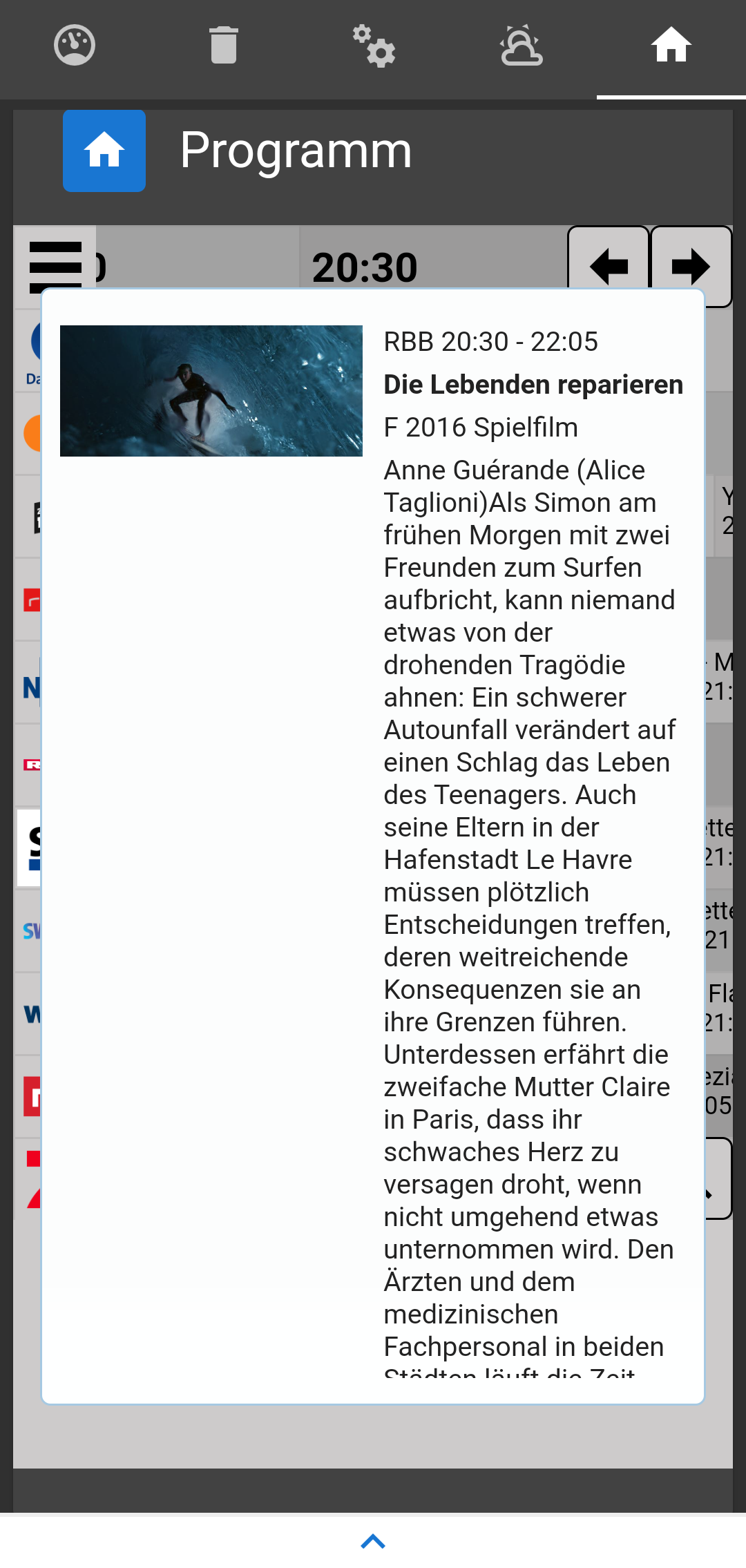Select the home tab in top bar
Screen dimensions: 746x1568
click(671, 46)
